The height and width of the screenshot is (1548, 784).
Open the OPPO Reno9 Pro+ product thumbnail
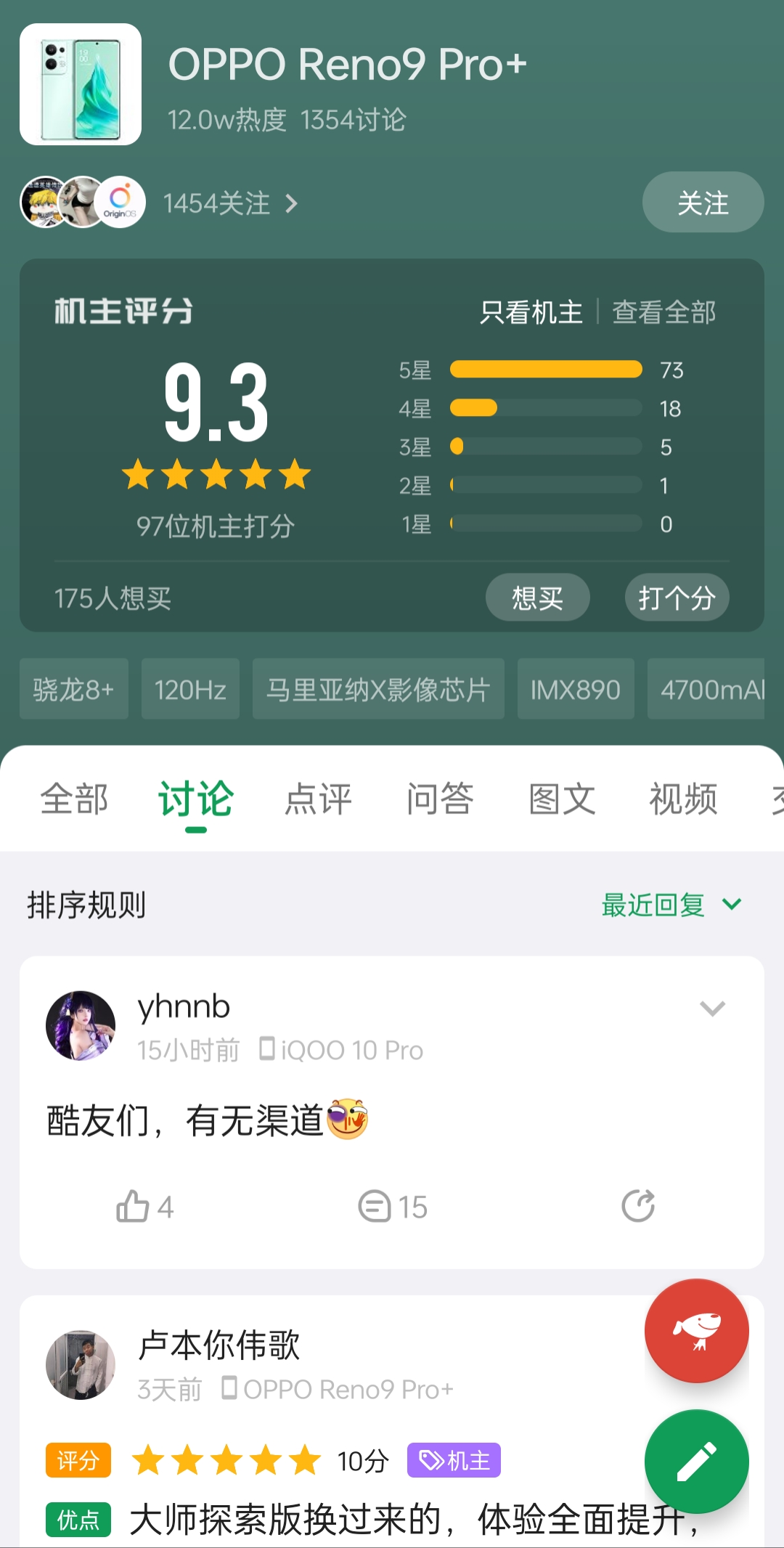(x=80, y=83)
